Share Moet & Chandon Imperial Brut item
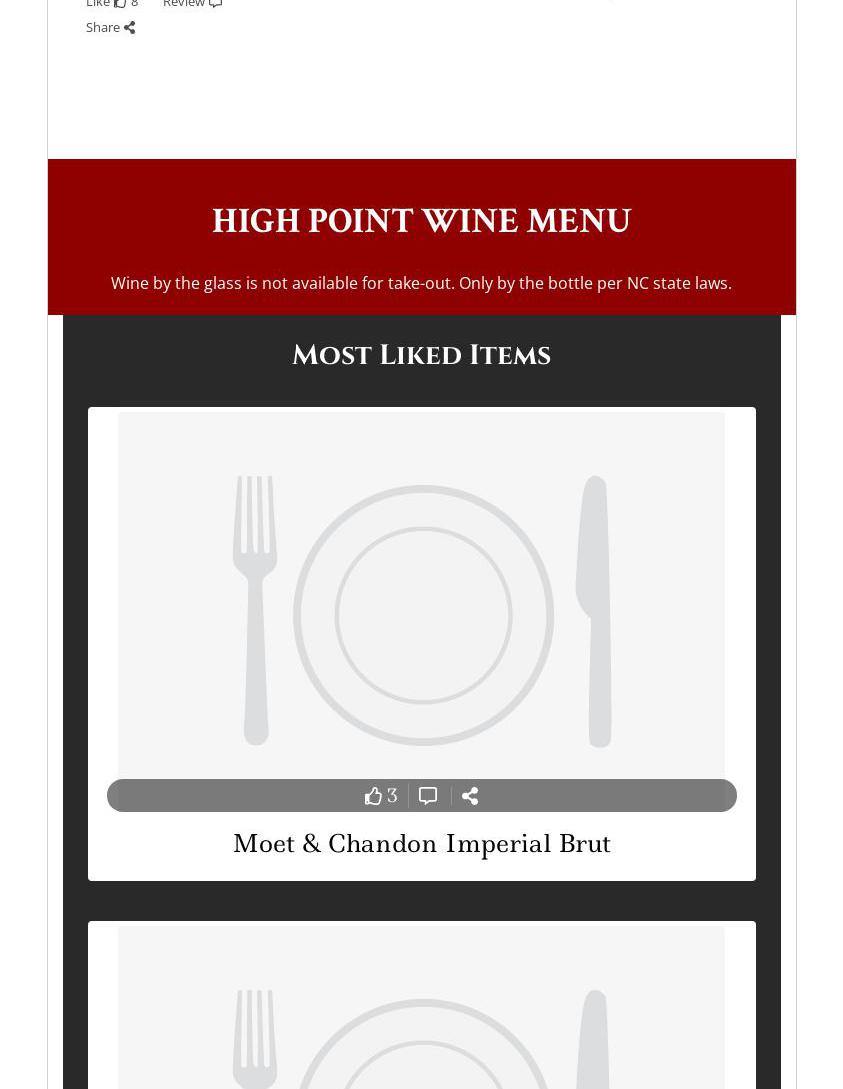 470,796
